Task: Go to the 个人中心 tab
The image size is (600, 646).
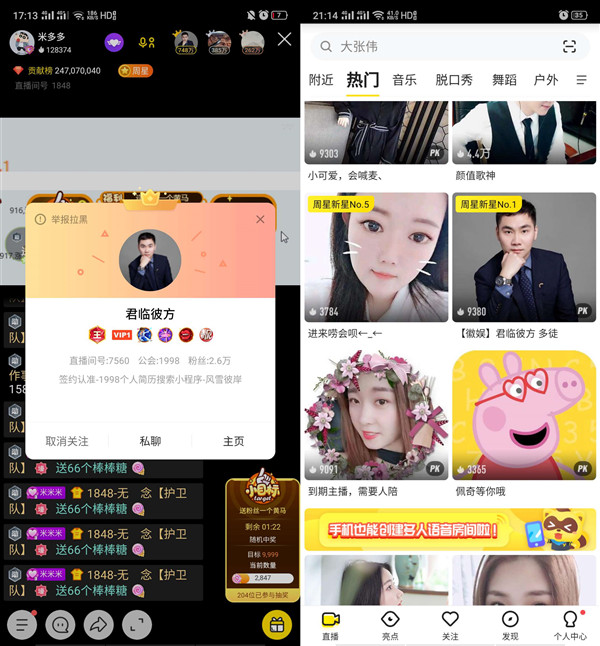Action: [x=570, y=625]
